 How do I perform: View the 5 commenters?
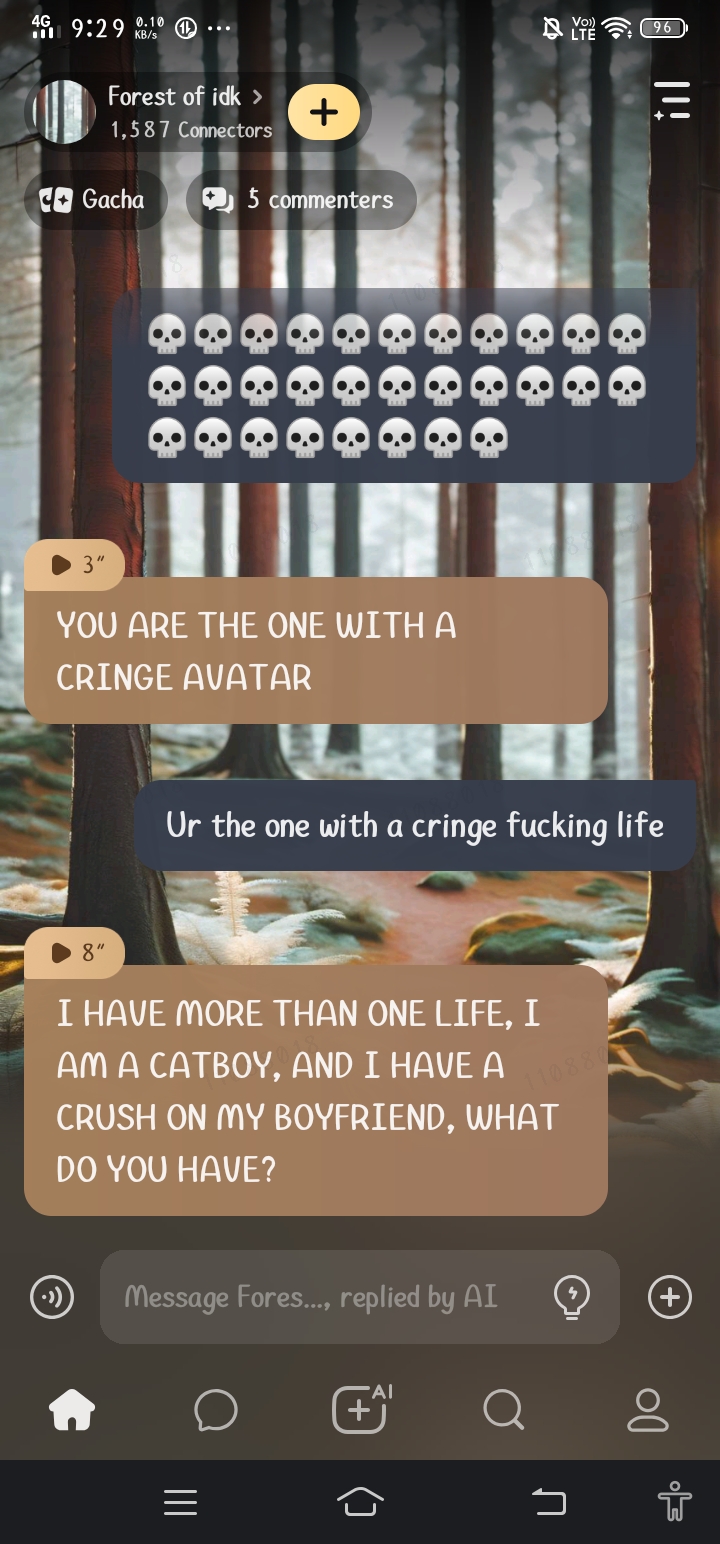(301, 200)
